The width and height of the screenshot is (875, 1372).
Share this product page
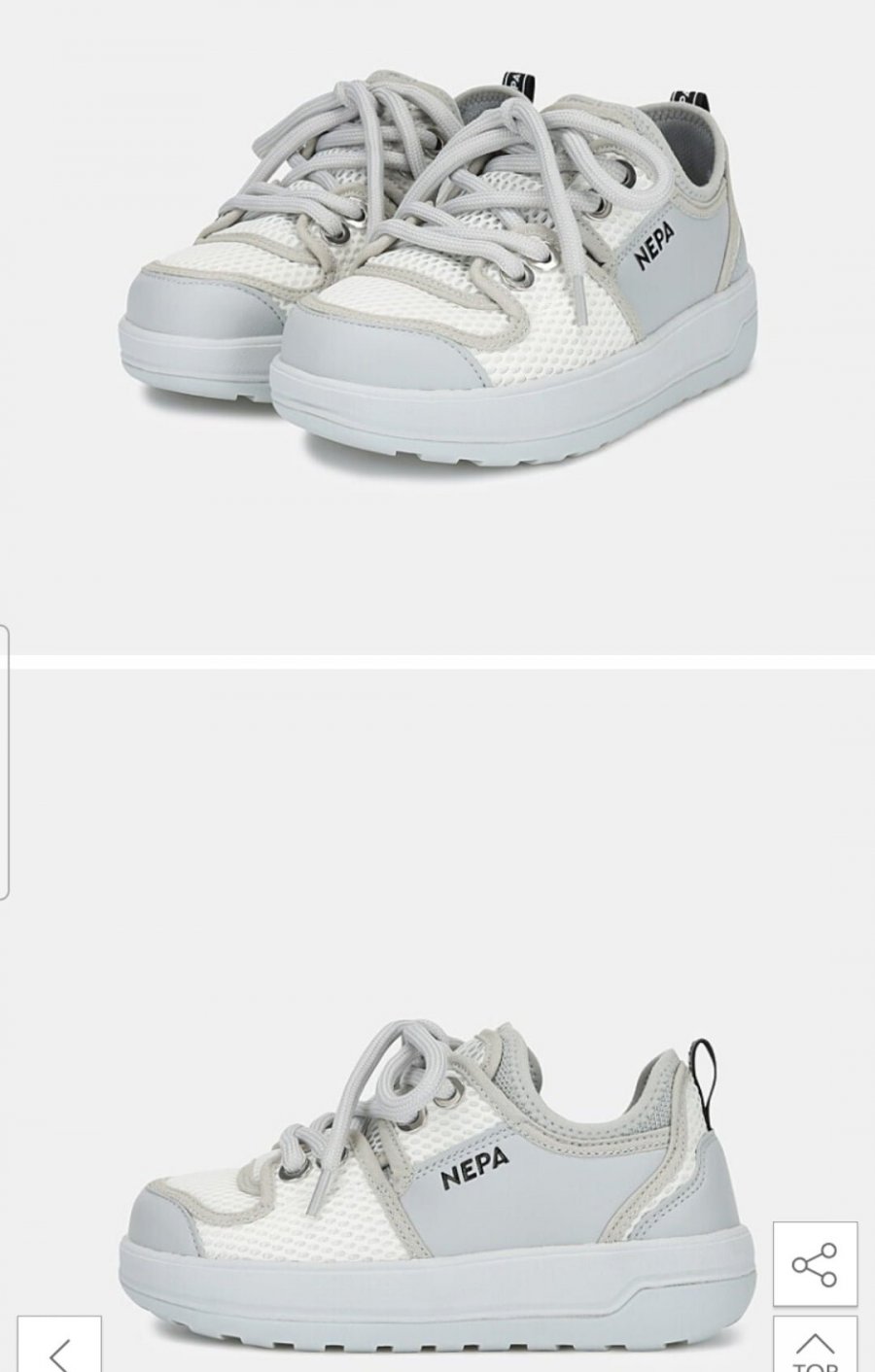[815, 1263]
